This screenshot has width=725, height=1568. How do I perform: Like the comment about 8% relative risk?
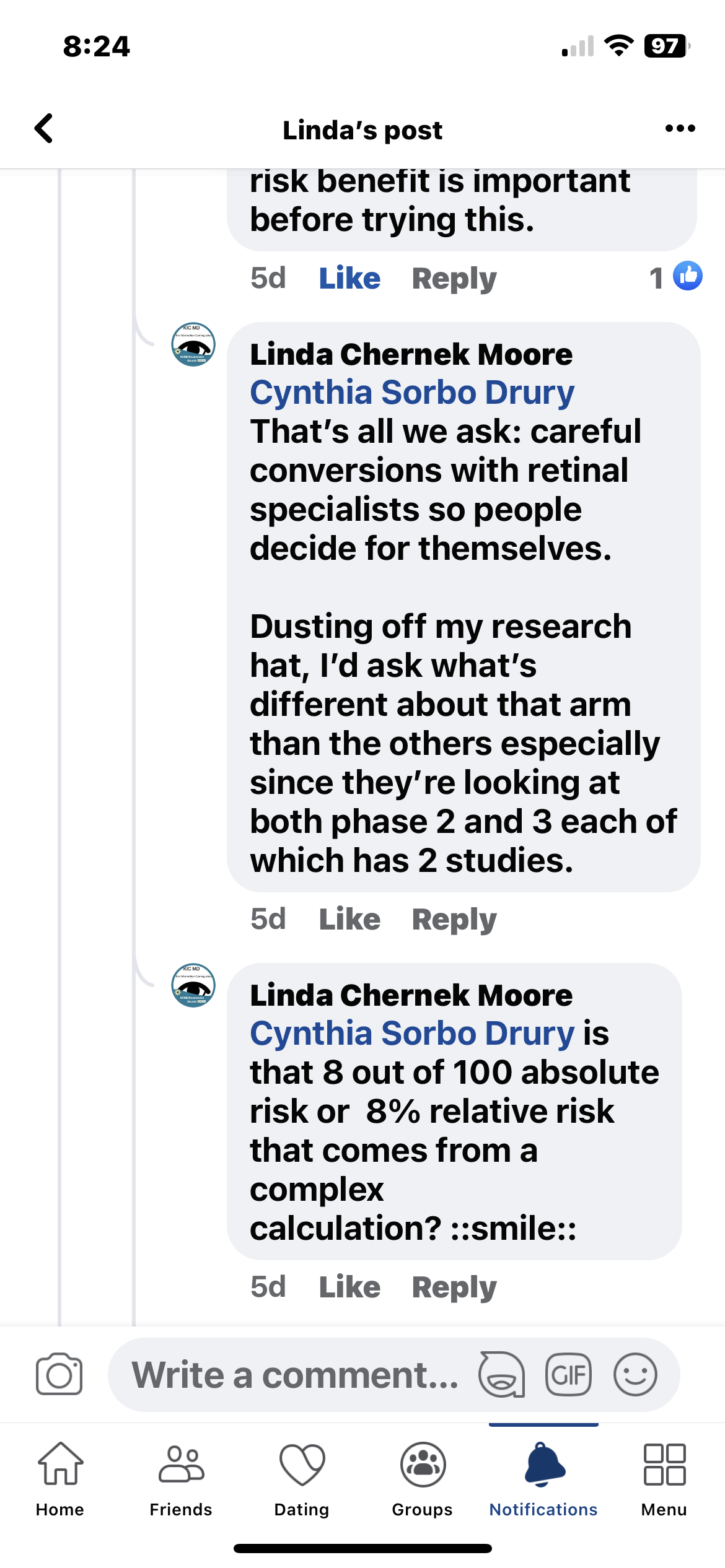click(349, 1287)
